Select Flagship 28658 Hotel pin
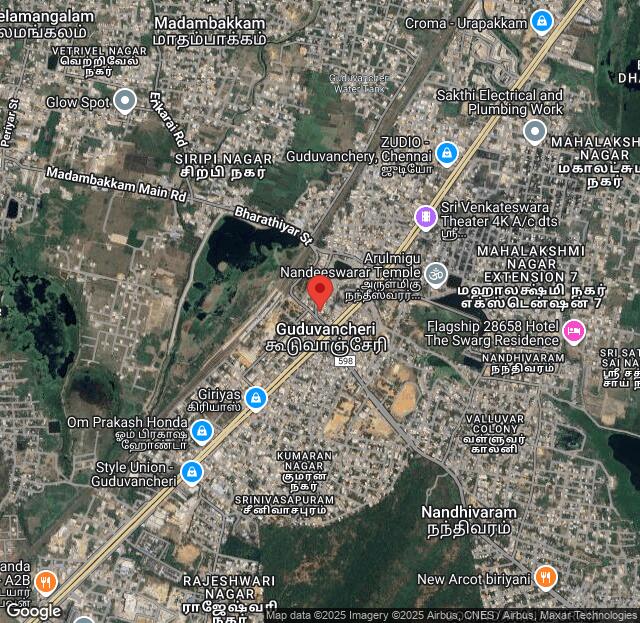This screenshot has width=640, height=623. [x=573, y=331]
